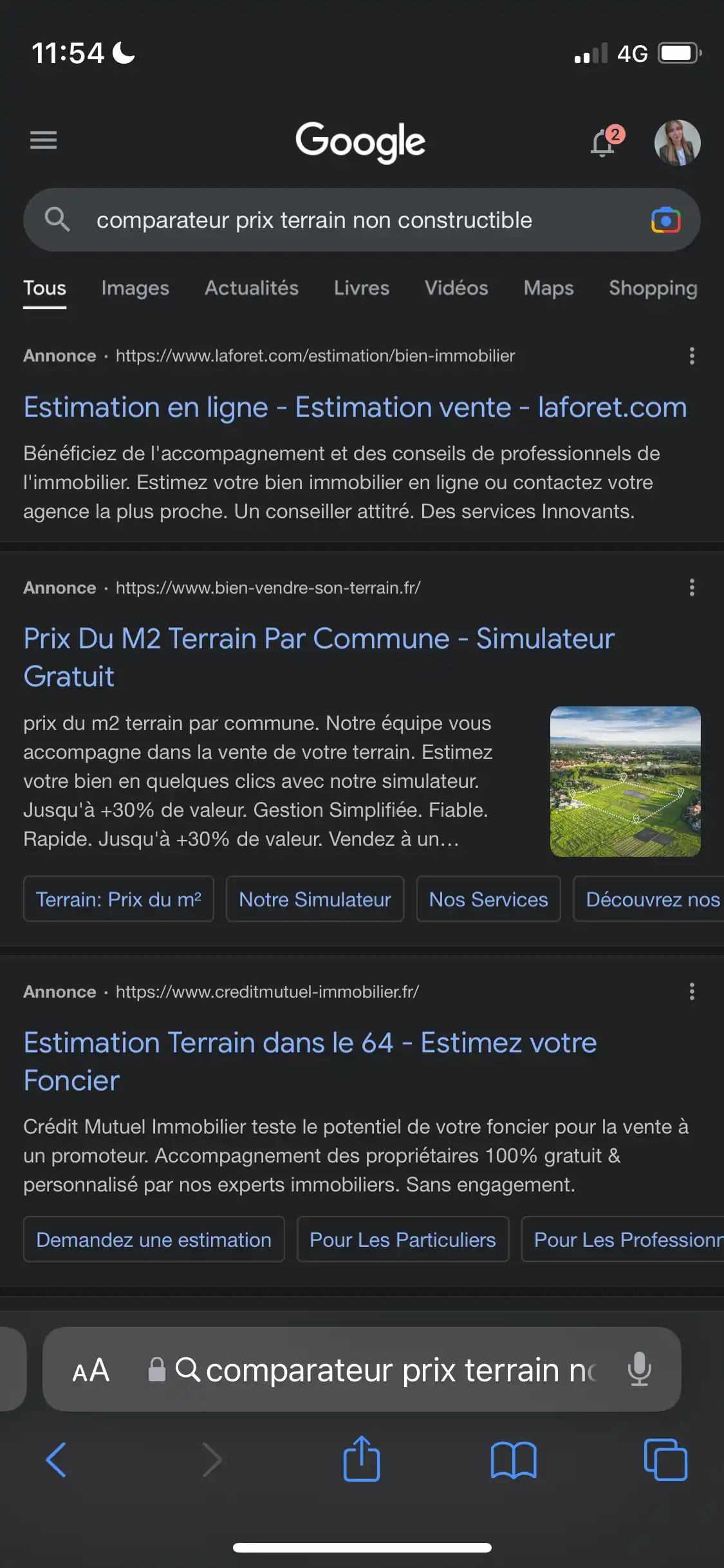The height and width of the screenshot is (1568, 724).
Task: Open options menu for laforet.com ad
Action: click(692, 354)
